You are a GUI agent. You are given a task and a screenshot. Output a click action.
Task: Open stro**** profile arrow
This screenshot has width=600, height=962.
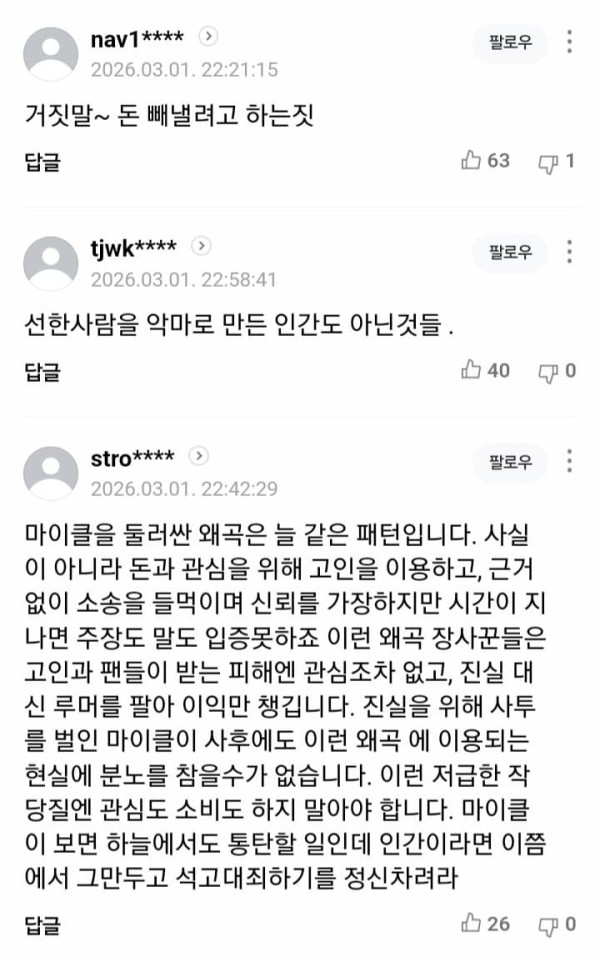point(199,456)
